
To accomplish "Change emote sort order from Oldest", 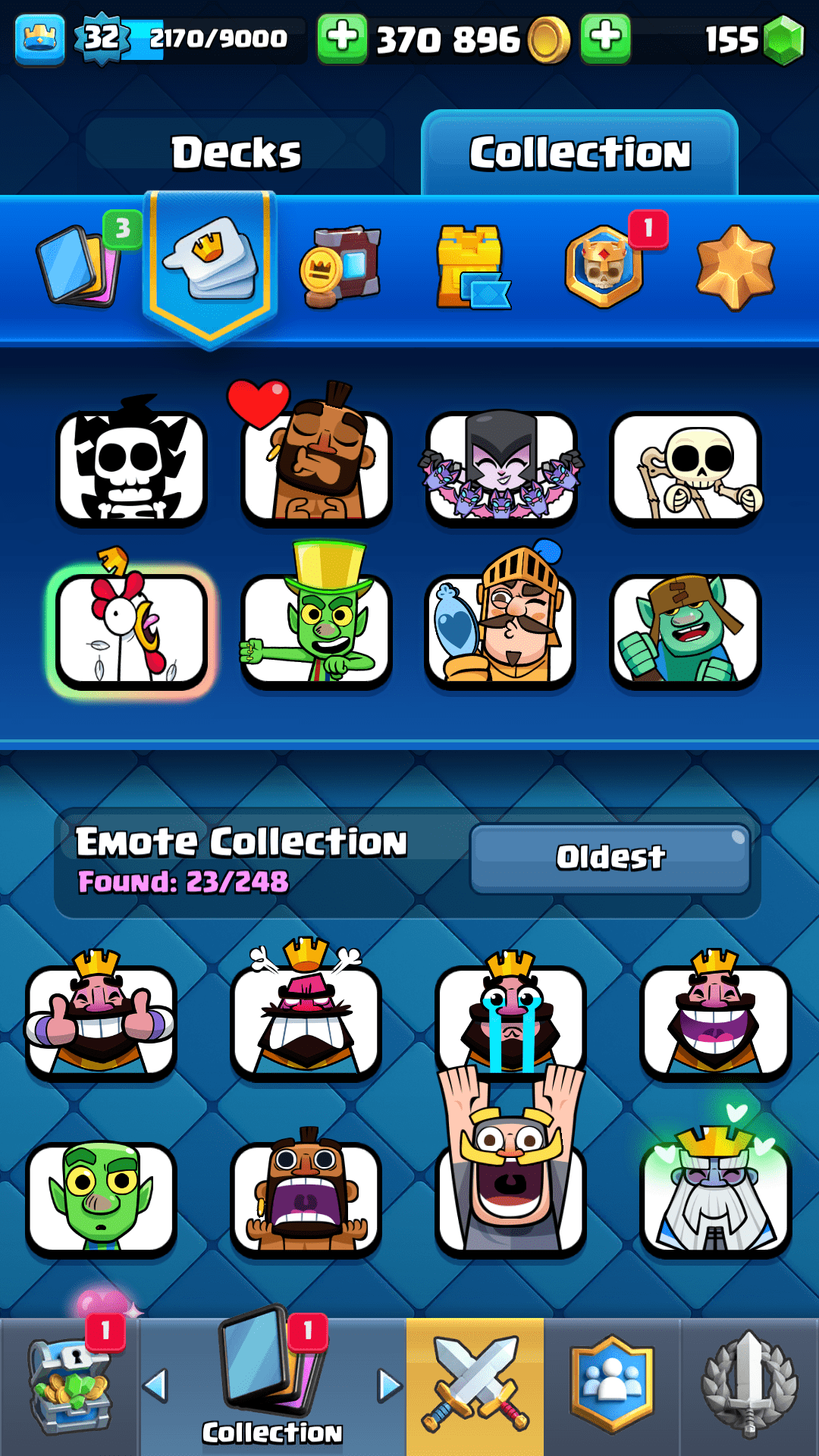I will tap(610, 858).
